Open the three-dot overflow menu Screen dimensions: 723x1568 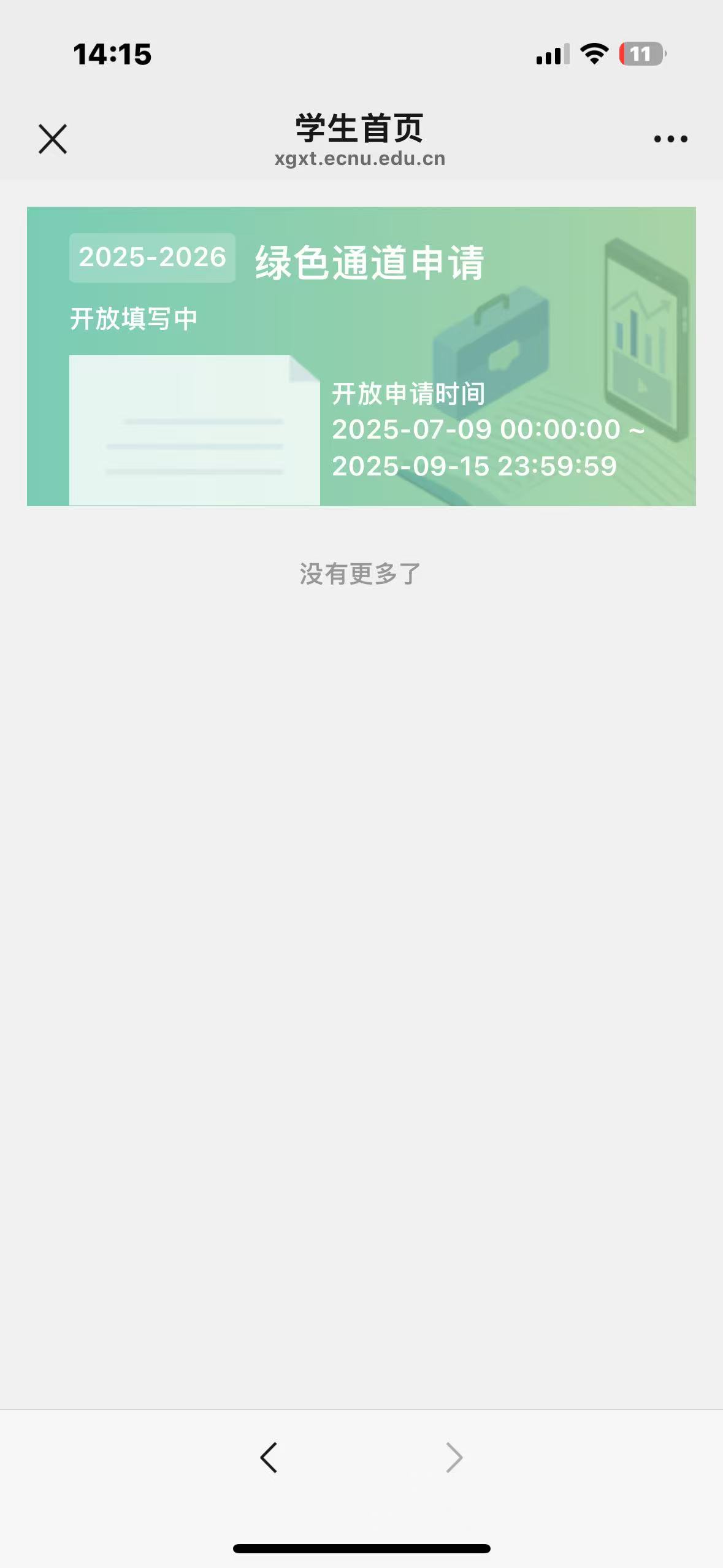tap(670, 139)
